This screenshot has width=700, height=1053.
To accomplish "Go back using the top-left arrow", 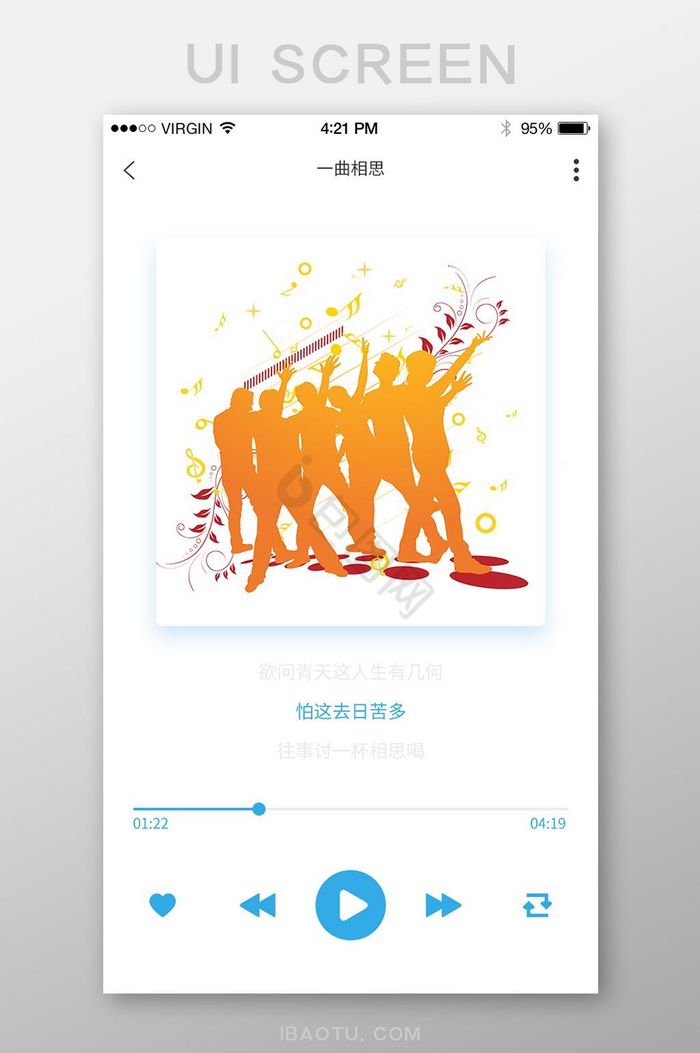I will click(x=129, y=170).
